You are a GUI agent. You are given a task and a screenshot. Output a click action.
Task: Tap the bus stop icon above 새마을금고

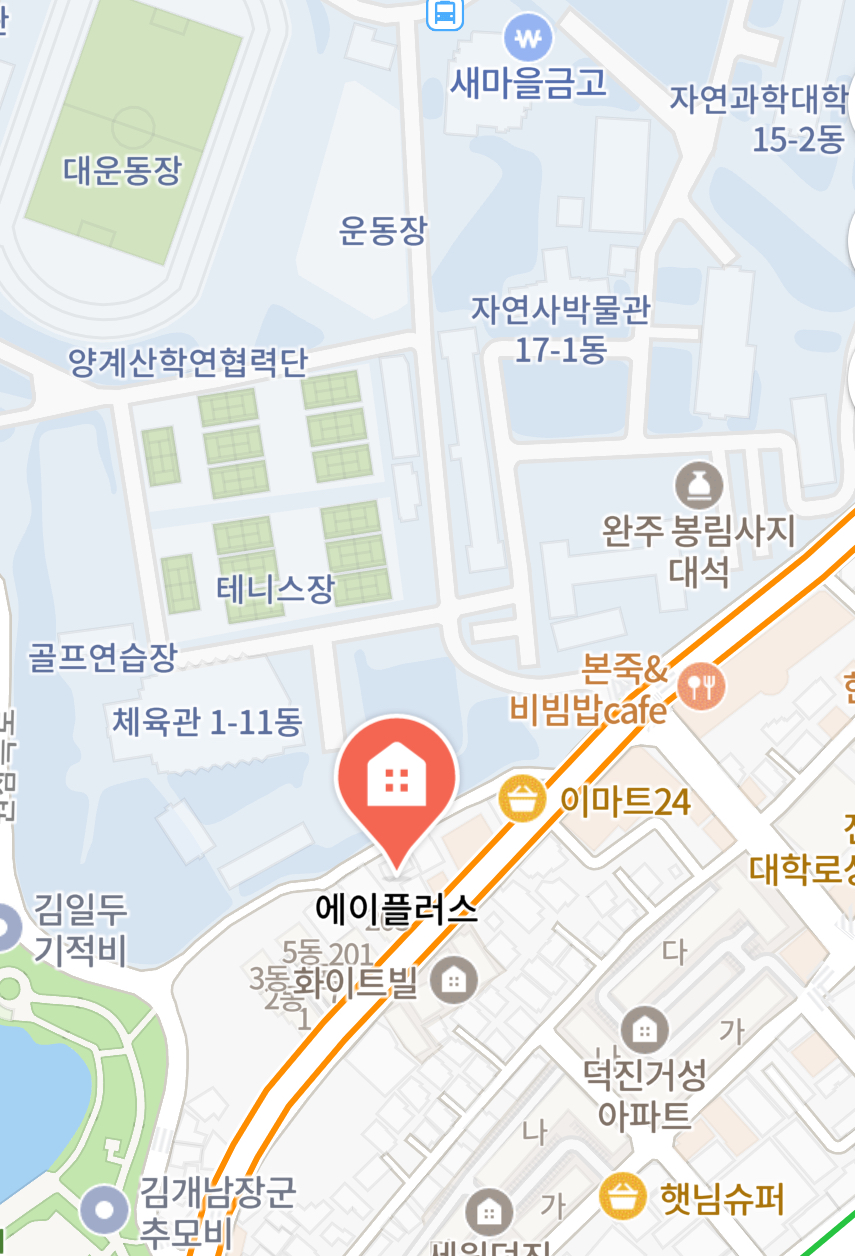click(445, 13)
